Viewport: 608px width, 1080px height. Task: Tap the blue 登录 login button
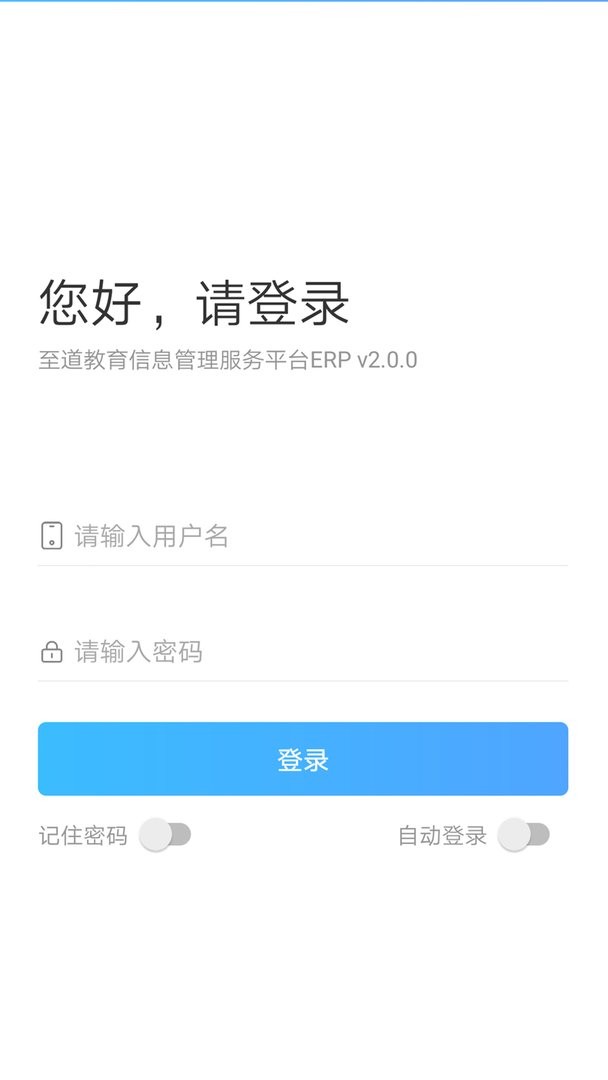pos(303,760)
